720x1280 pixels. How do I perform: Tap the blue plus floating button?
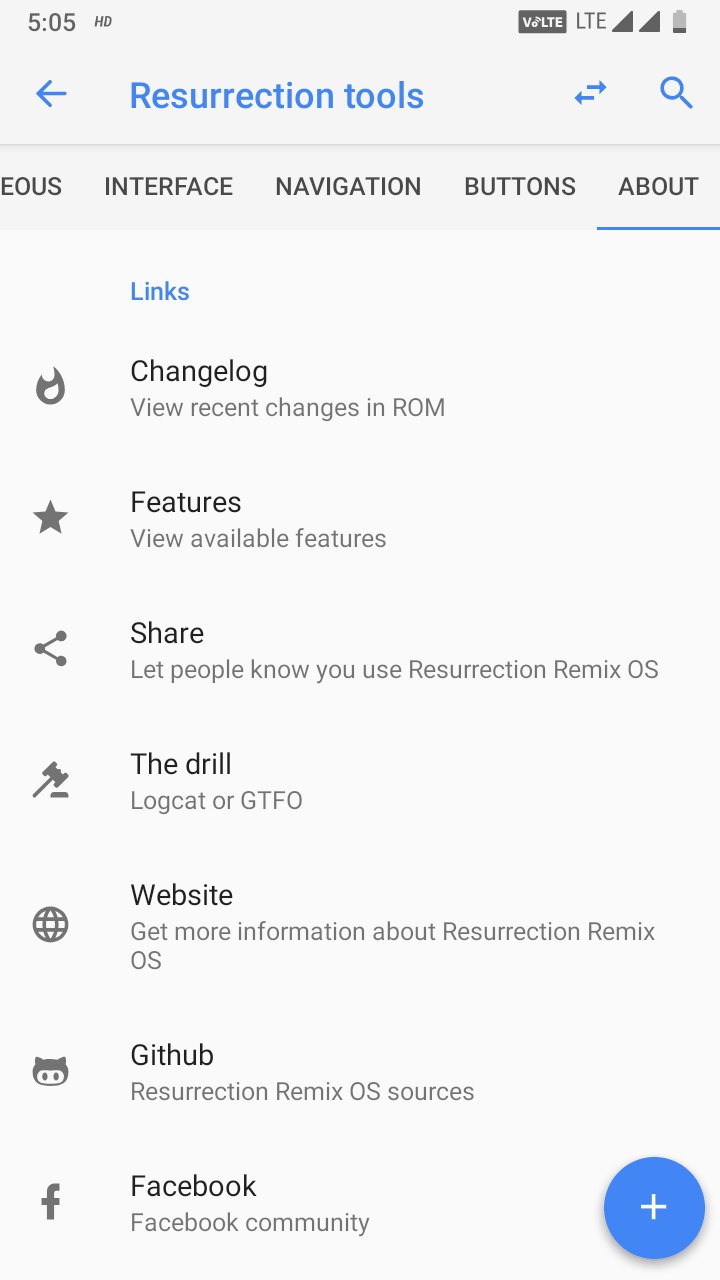point(654,1207)
